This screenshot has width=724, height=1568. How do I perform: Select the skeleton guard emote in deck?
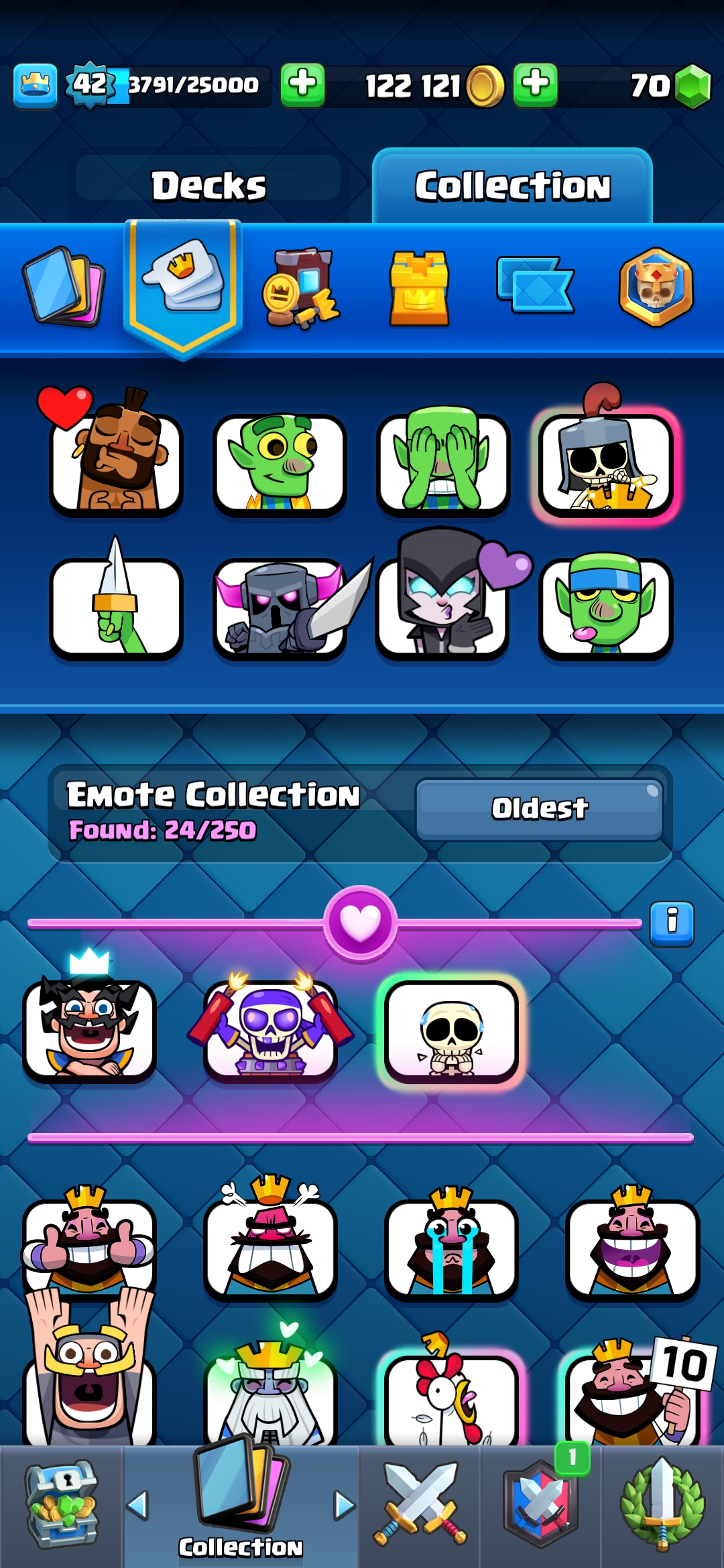(605, 464)
